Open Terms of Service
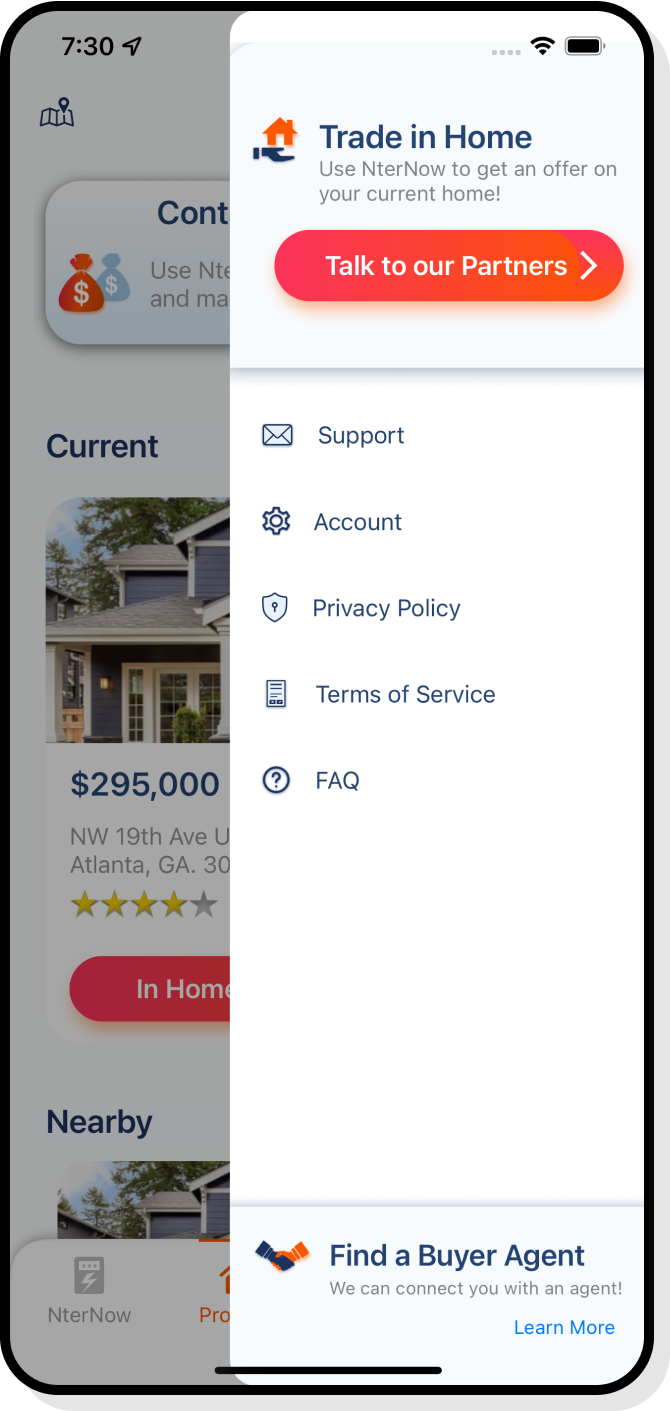 coord(404,694)
